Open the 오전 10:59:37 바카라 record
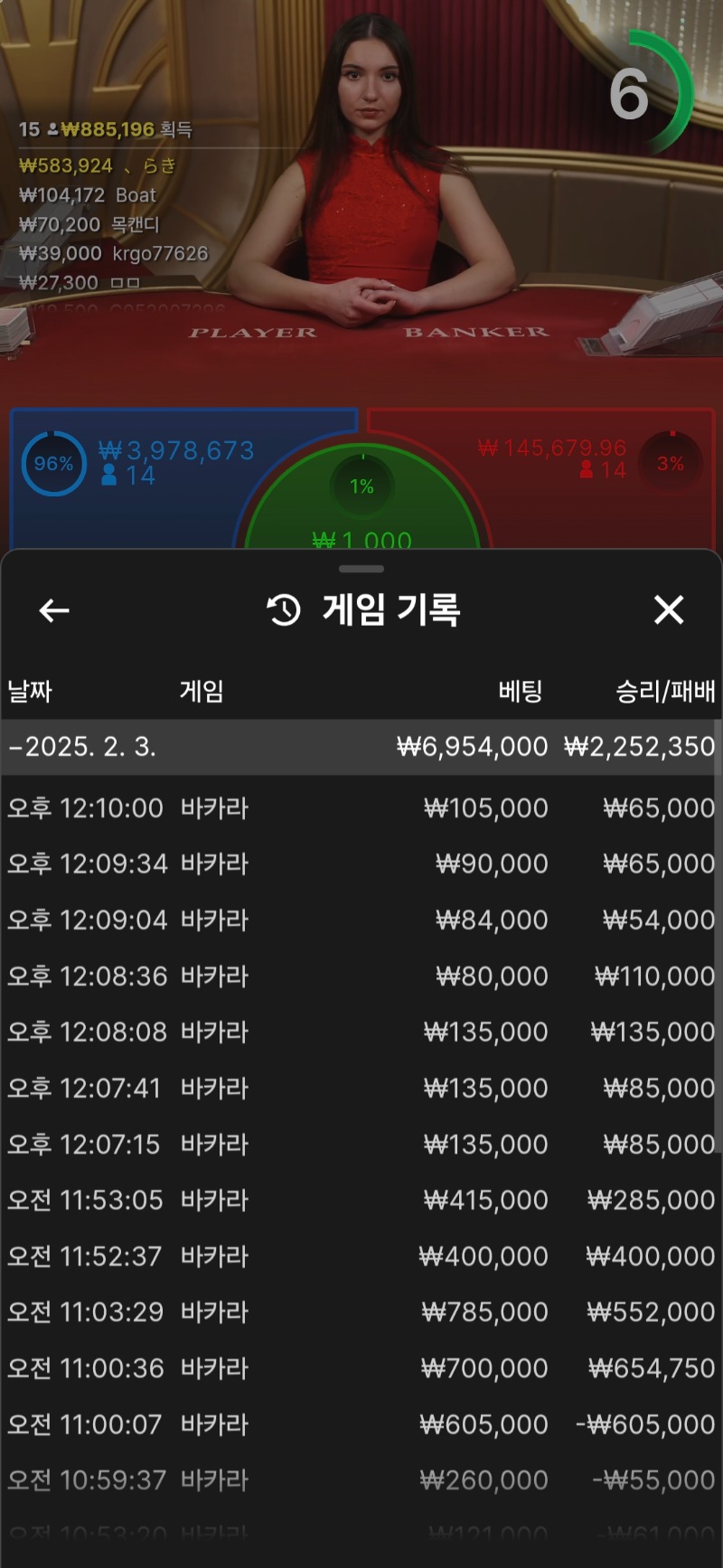Viewport: 723px width, 1568px height. click(x=361, y=1480)
